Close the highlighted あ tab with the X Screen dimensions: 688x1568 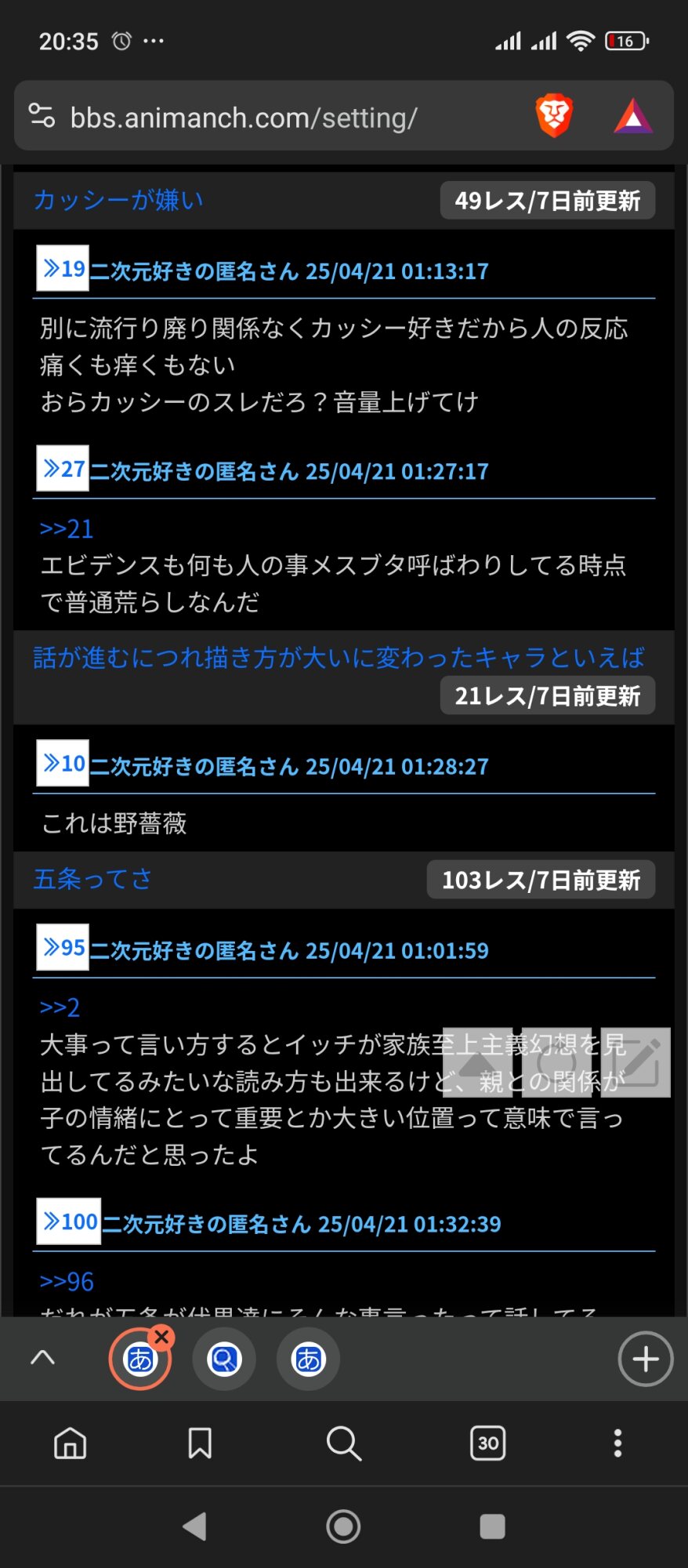[x=162, y=1337]
